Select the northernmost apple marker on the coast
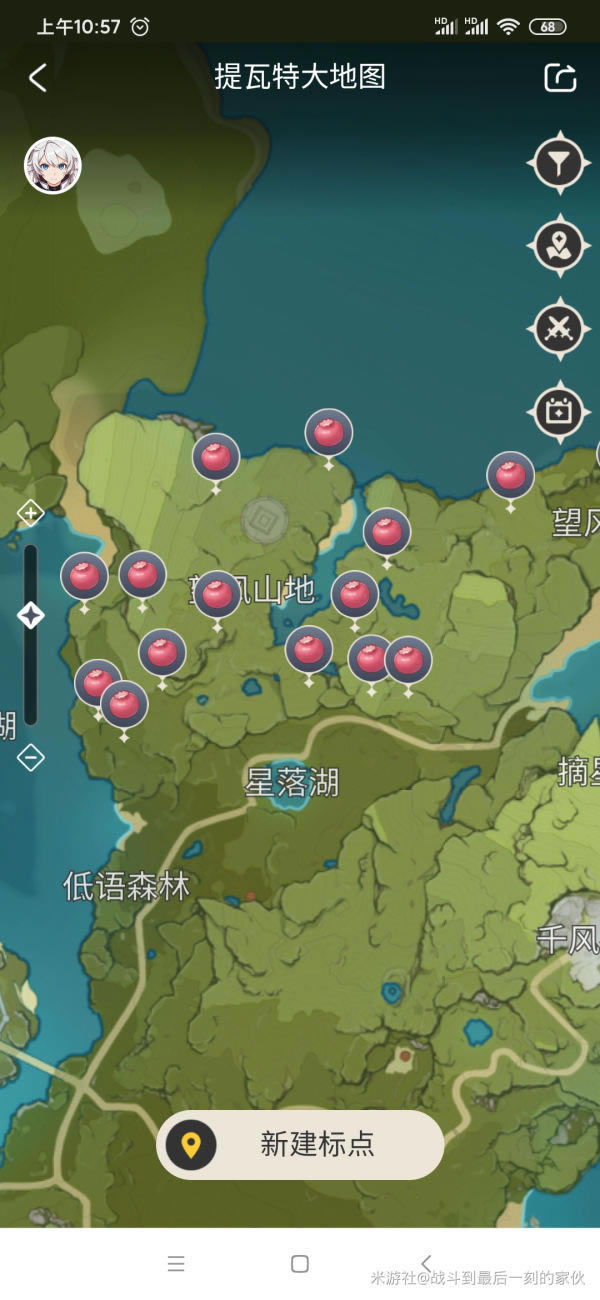The width and height of the screenshot is (600, 1300). pos(329,433)
